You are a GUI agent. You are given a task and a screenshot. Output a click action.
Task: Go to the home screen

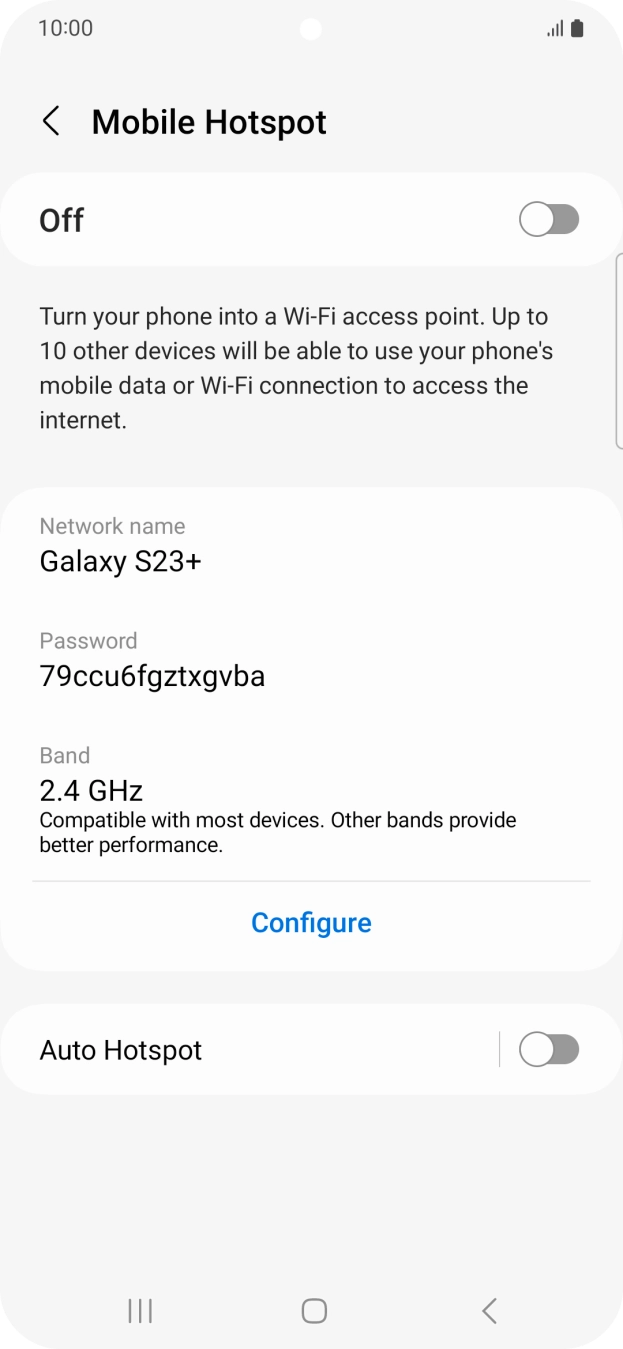point(314,1311)
